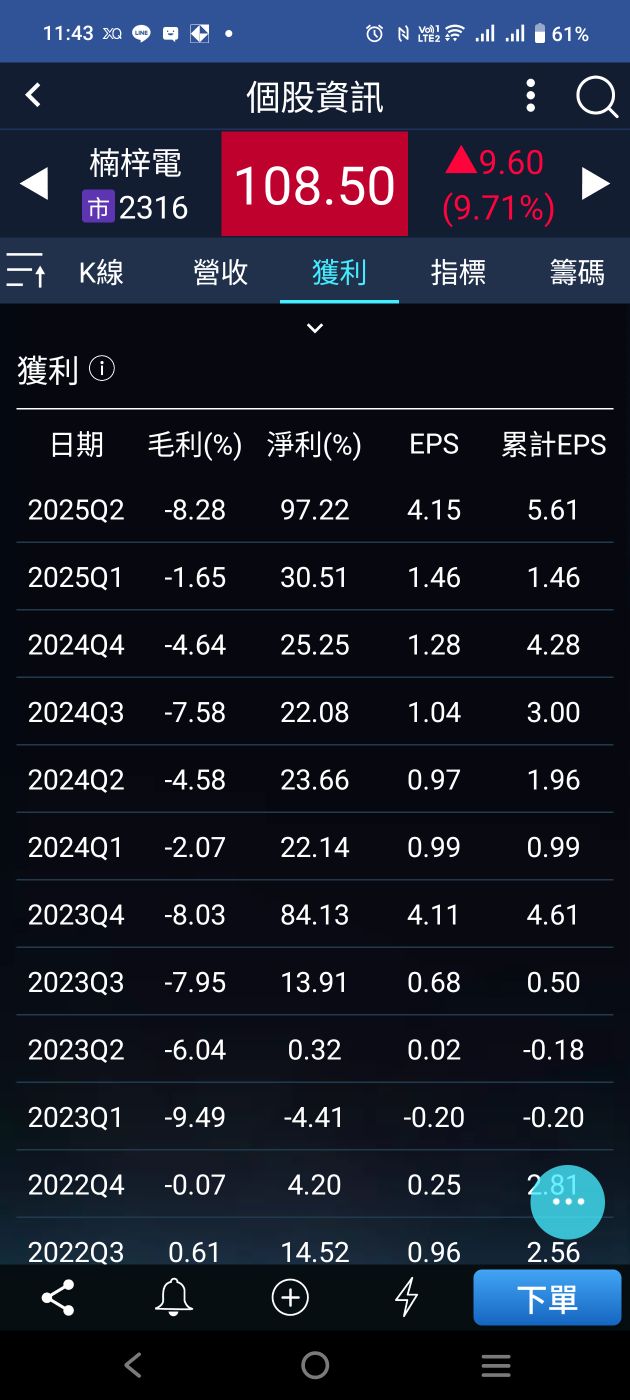This screenshot has width=630, height=1400.
Task: Select the 獲利 tab
Action: pos(339,272)
